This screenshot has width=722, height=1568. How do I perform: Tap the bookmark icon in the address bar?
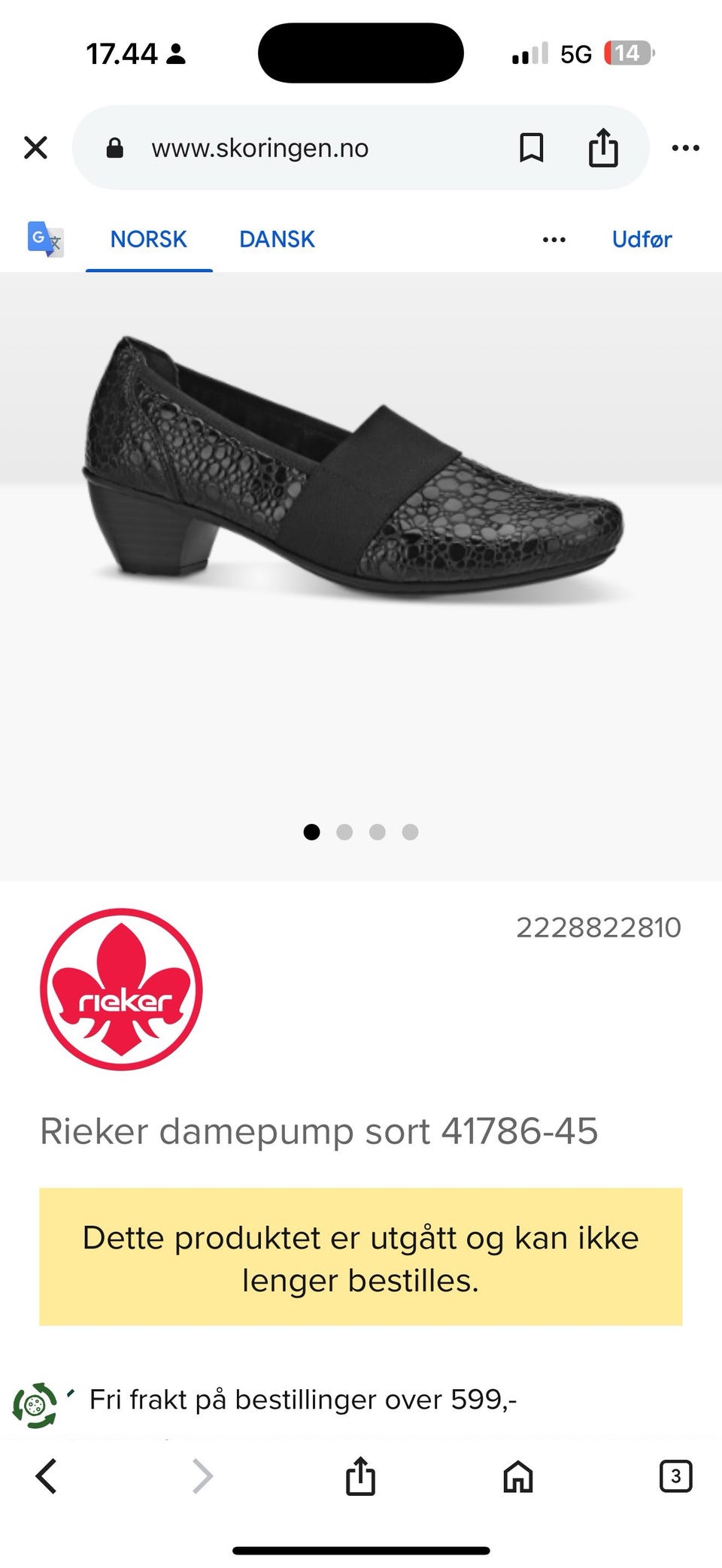pyautogui.click(x=531, y=147)
